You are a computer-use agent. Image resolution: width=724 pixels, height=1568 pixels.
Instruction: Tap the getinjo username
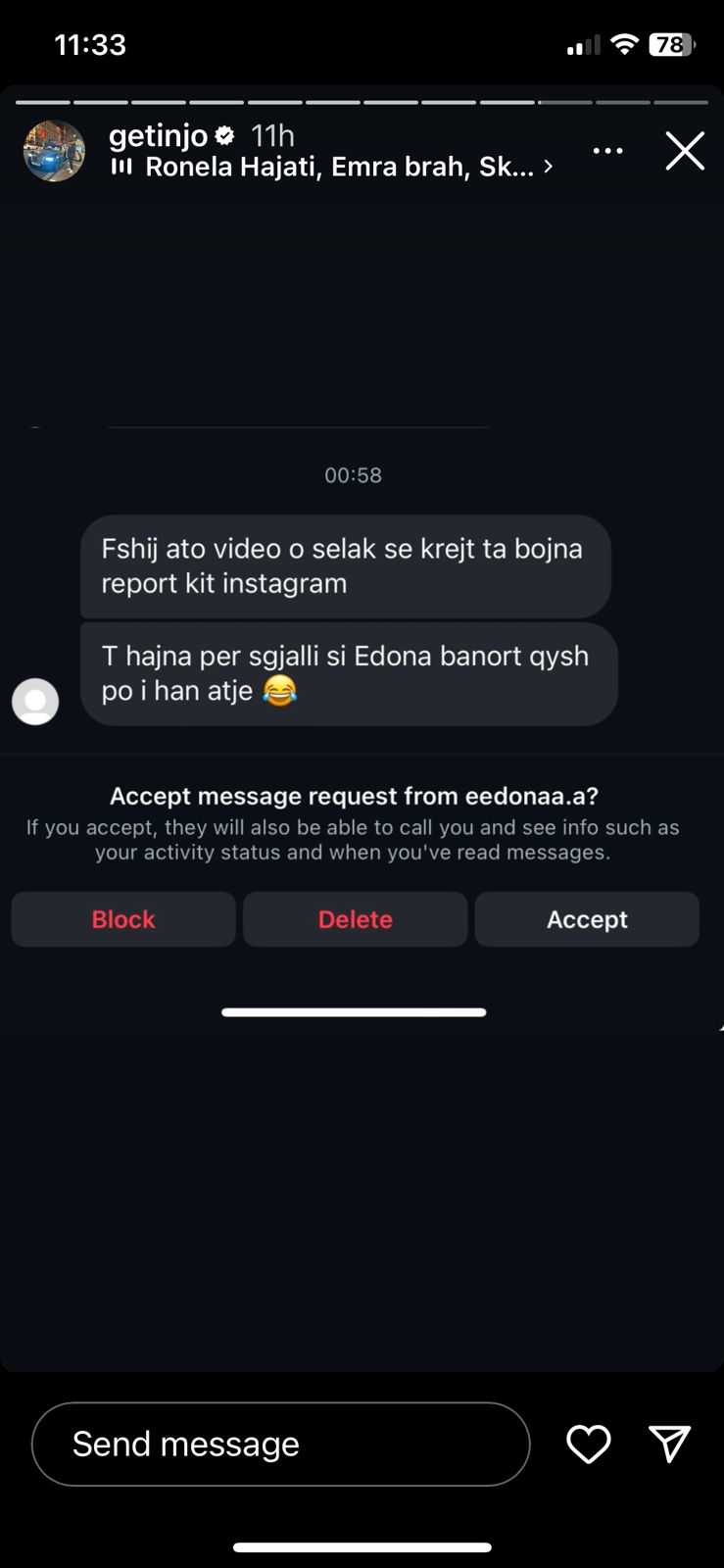pos(158,135)
